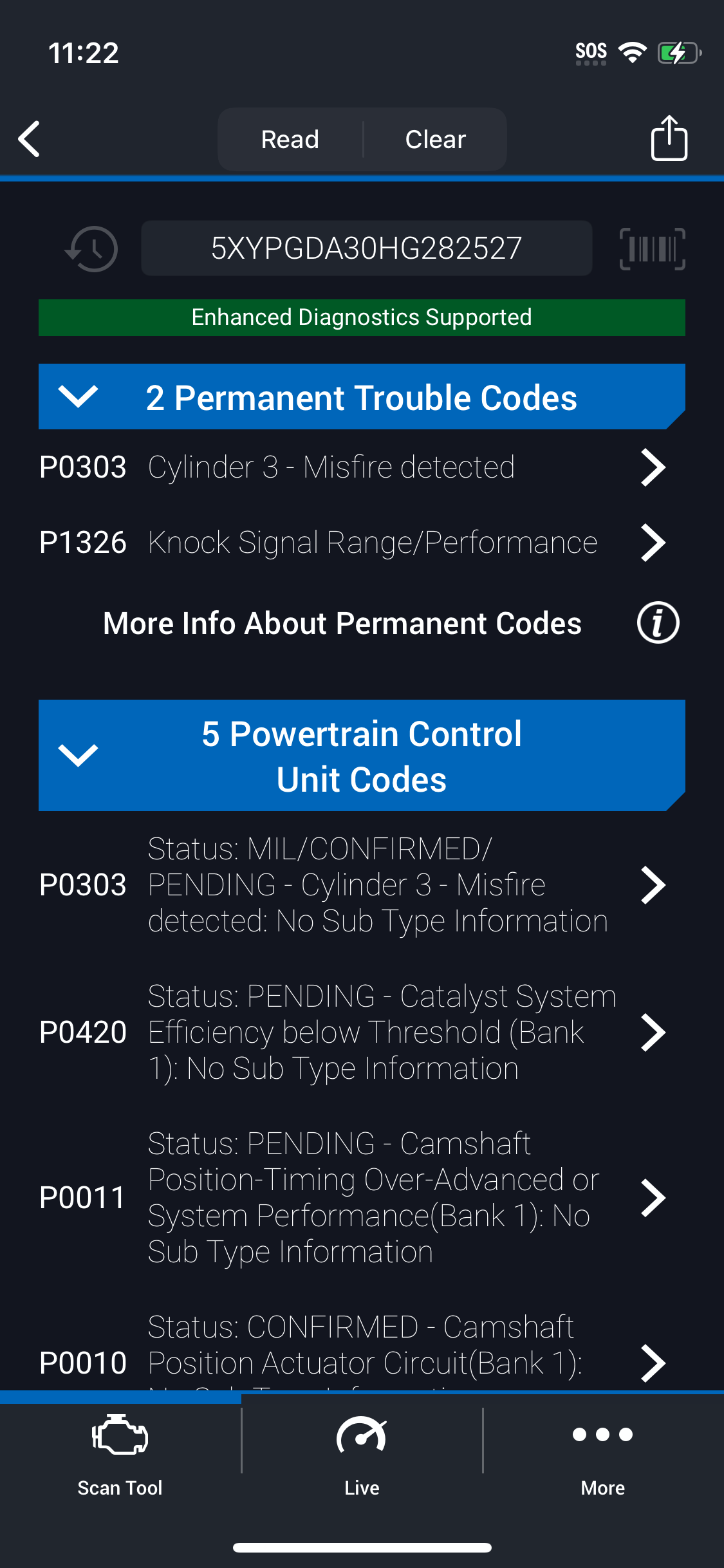Share the diagnostic report
Image resolution: width=724 pixels, height=1568 pixels.
point(669,138)
